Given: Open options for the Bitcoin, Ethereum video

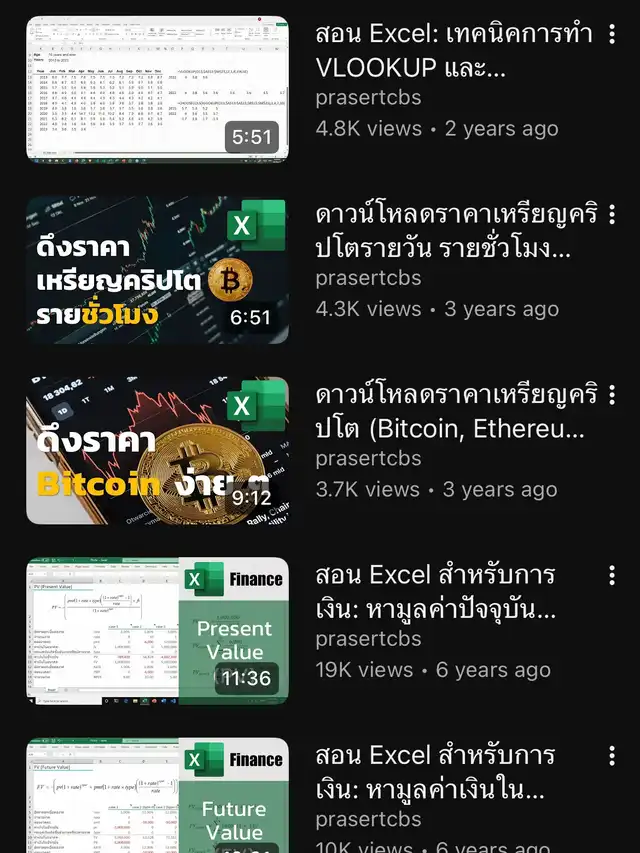Looking at the screenshot, I should coord(612,395).
